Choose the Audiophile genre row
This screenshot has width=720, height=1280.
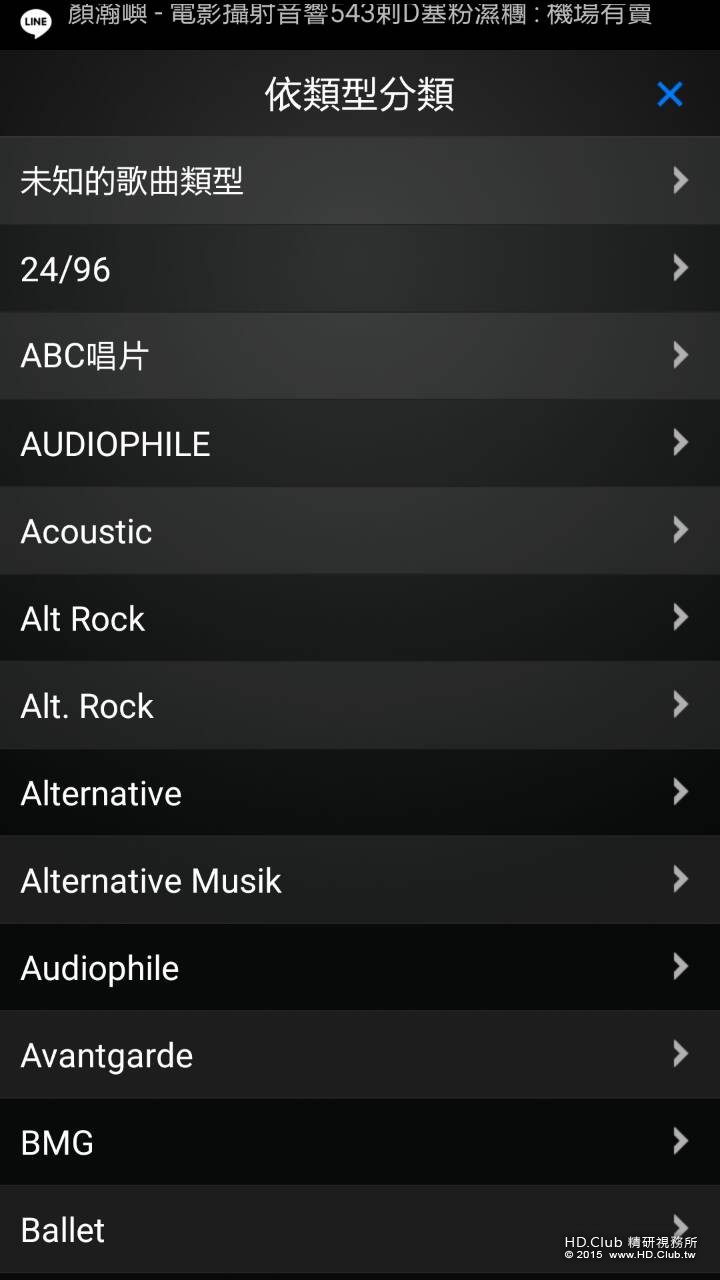pos(360,967)
